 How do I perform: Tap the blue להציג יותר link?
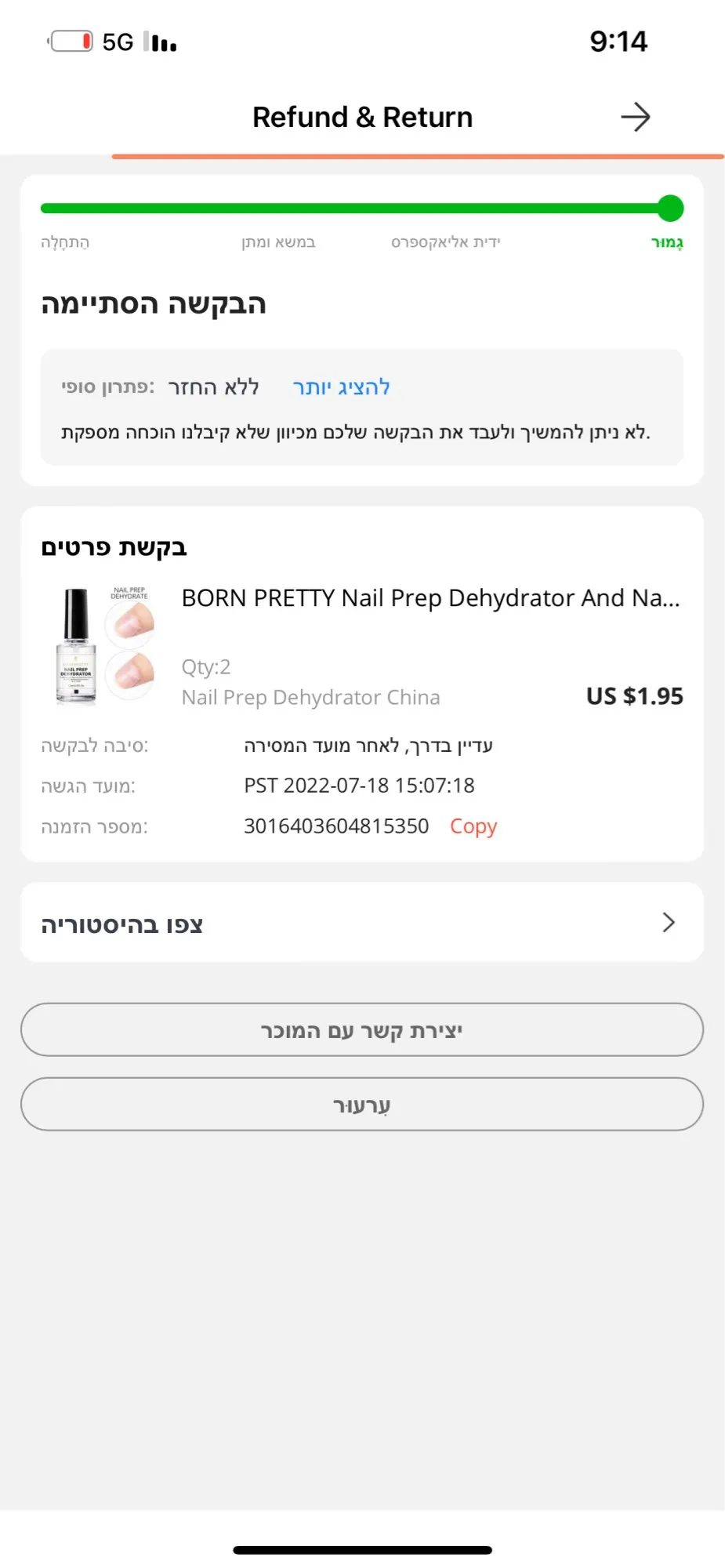point(341,387)
